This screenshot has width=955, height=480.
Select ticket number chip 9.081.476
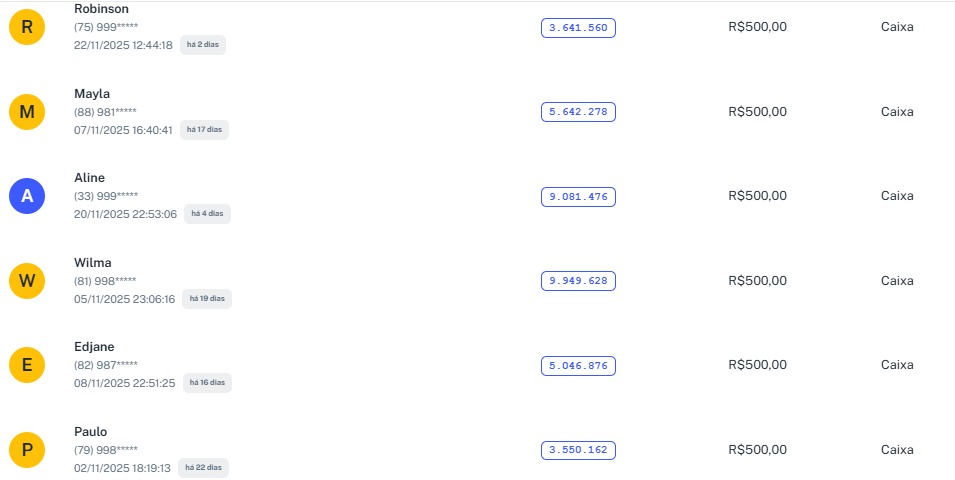(578, 197)
